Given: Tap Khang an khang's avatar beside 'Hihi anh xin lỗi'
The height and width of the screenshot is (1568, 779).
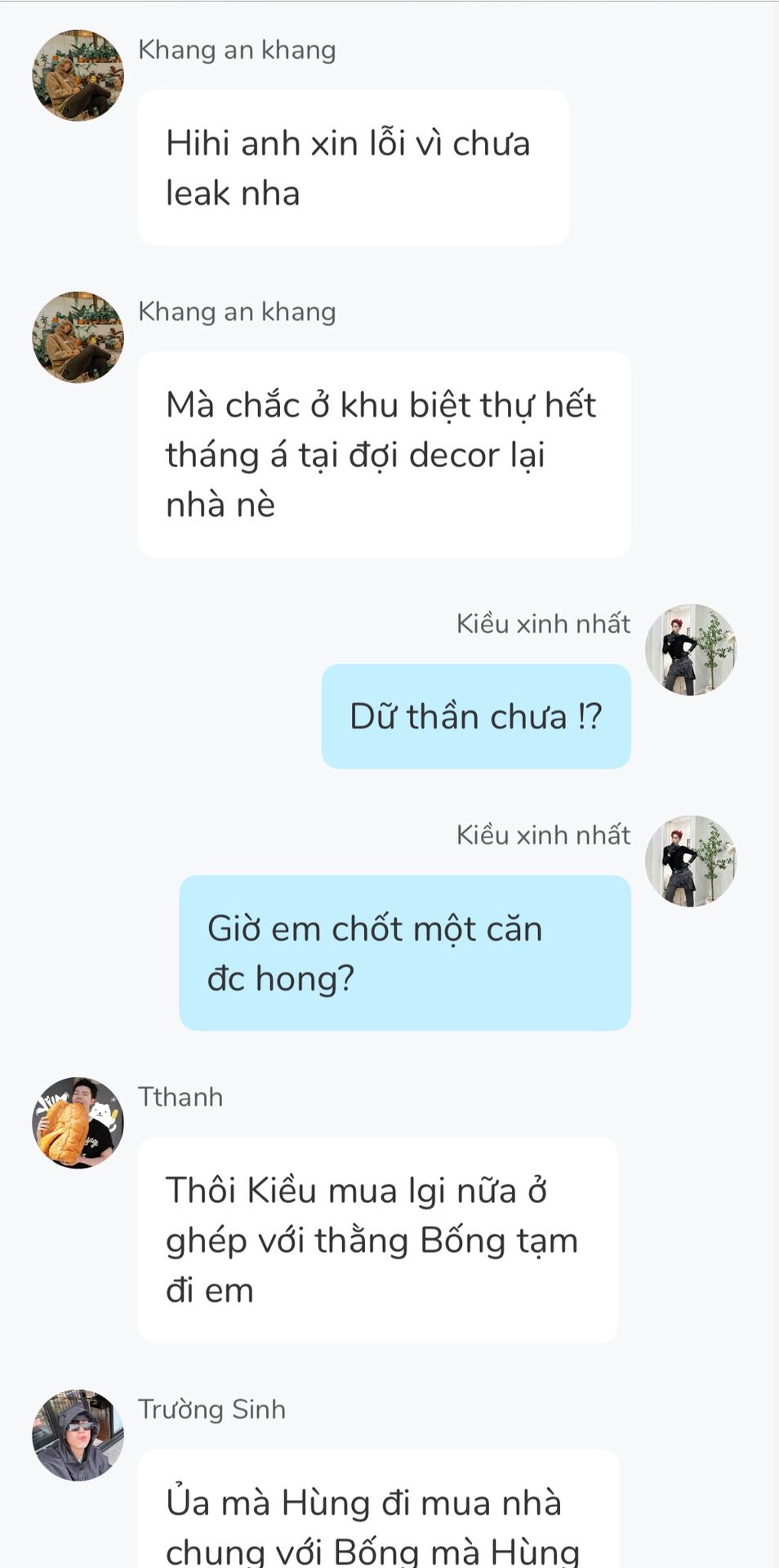Looking at the screenshot, I should (78, 75).
